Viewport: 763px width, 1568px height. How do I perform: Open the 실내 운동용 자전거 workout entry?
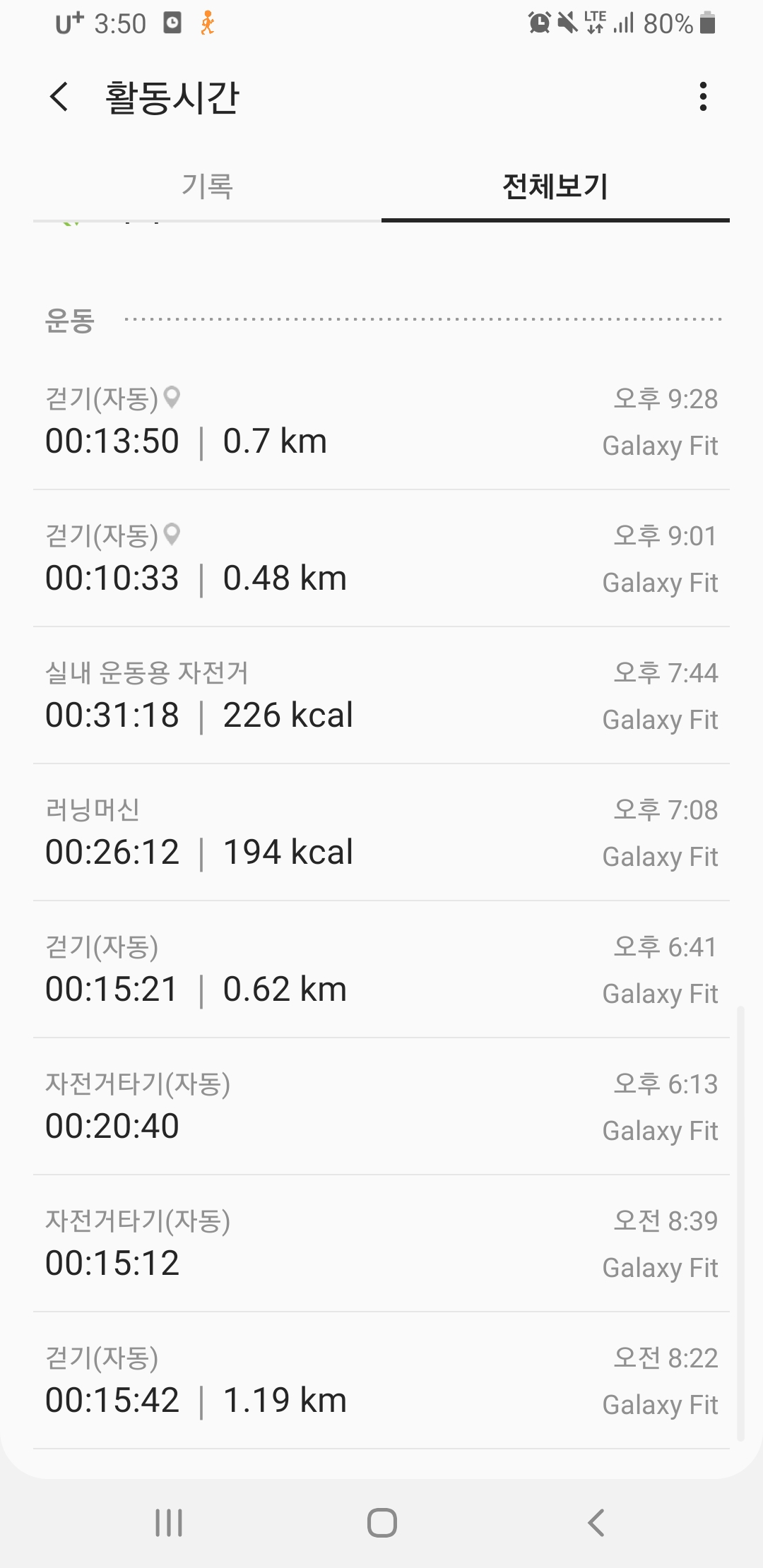point(381,696)
